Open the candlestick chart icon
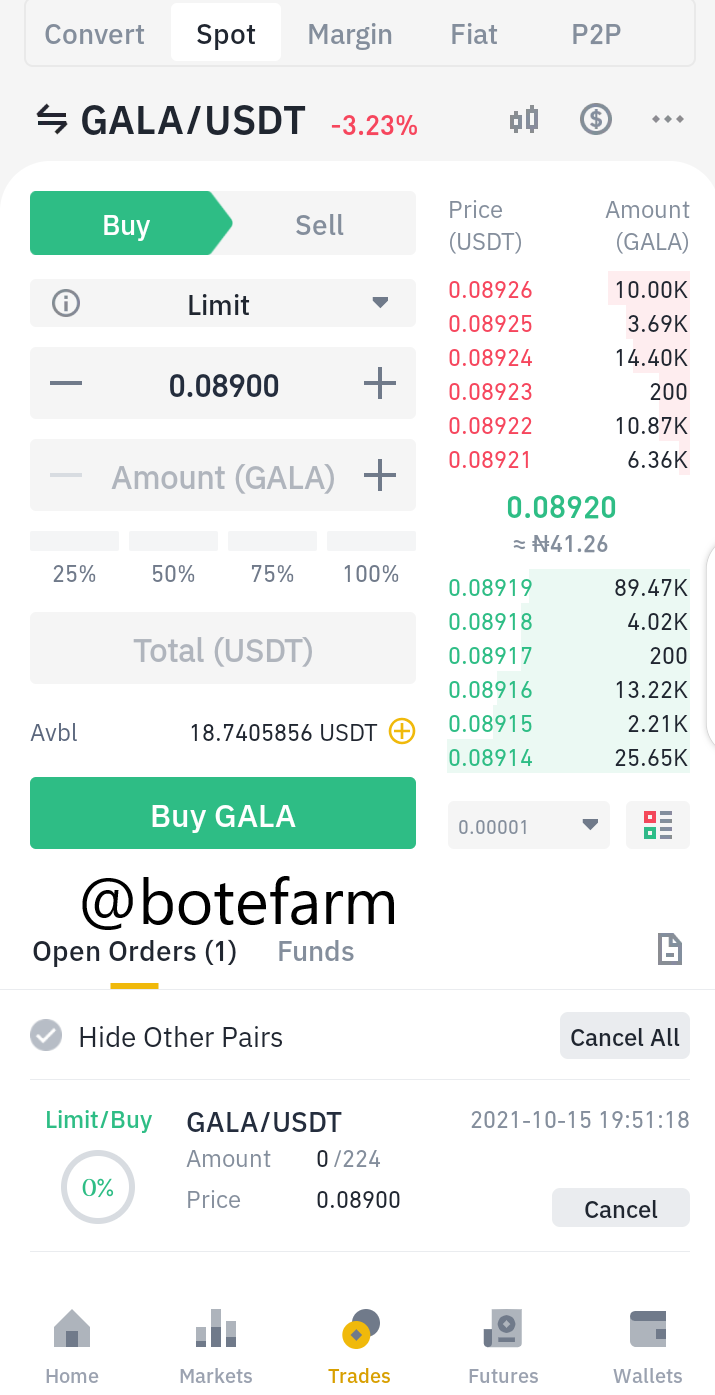The image size is (715, 1395). (x=524, y=120)
